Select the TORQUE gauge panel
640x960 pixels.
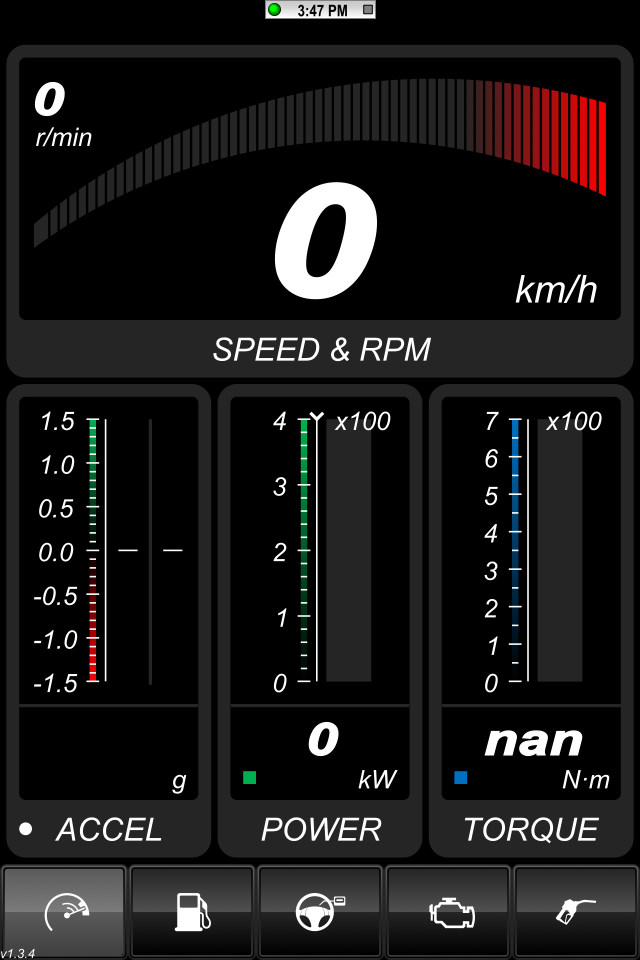coord(531,620)
